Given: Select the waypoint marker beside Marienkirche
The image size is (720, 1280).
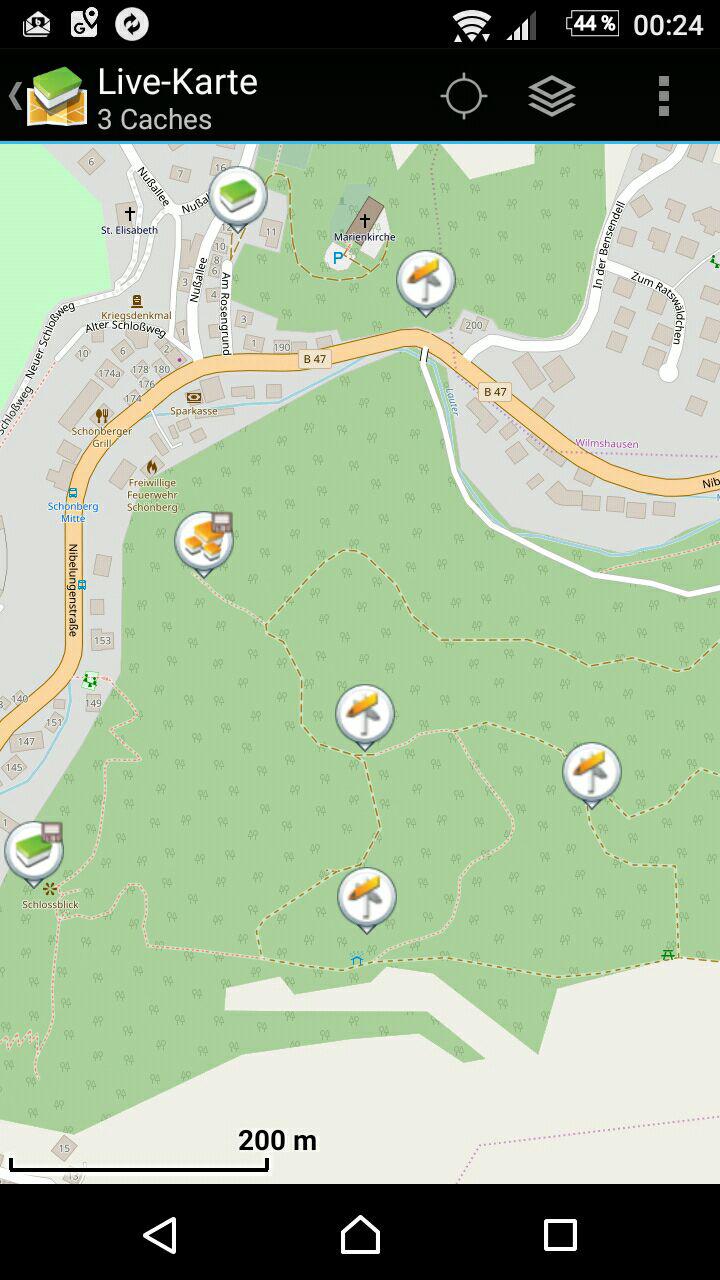Looking at the screenshot, I should pyautogui.click(x=426, y=283).
